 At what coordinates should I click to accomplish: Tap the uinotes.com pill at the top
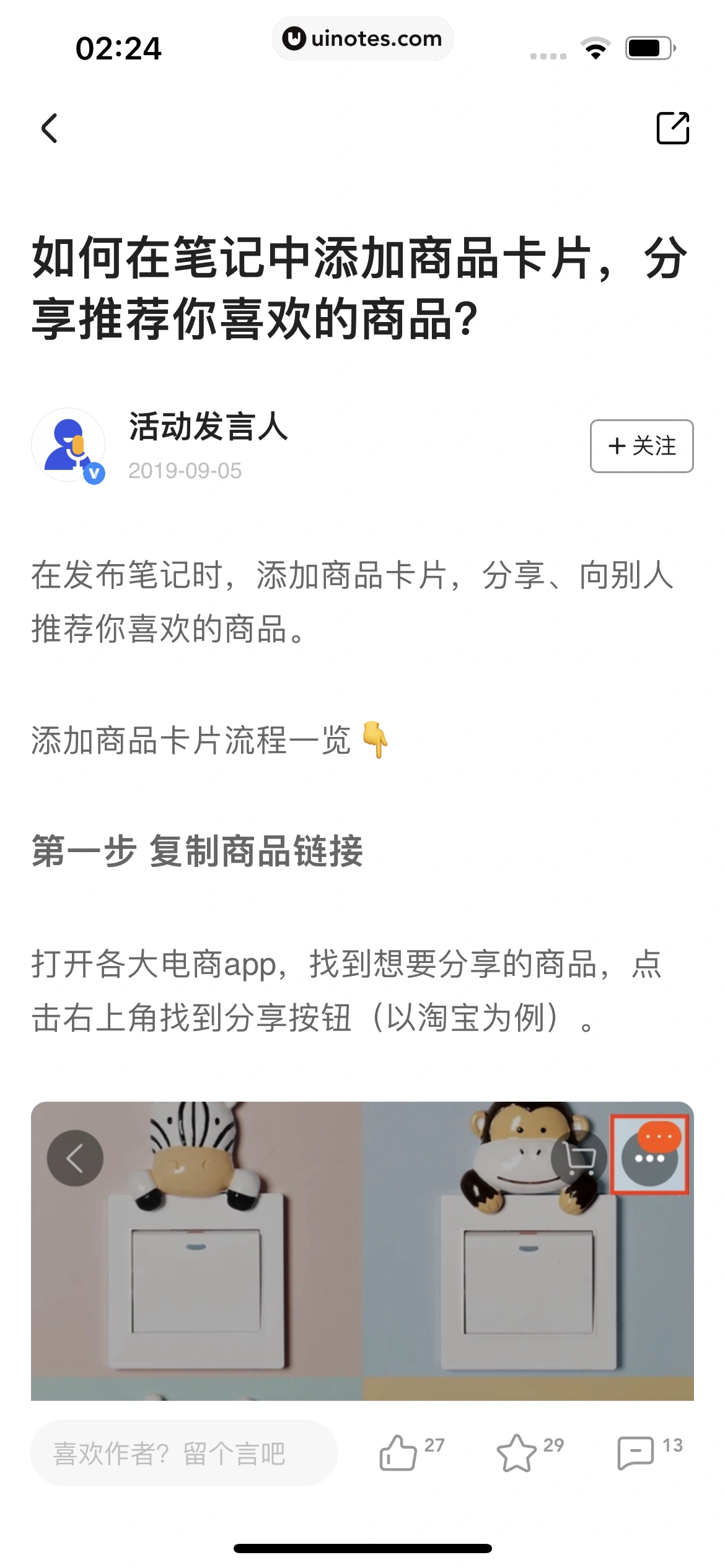[x=362, y=38]
